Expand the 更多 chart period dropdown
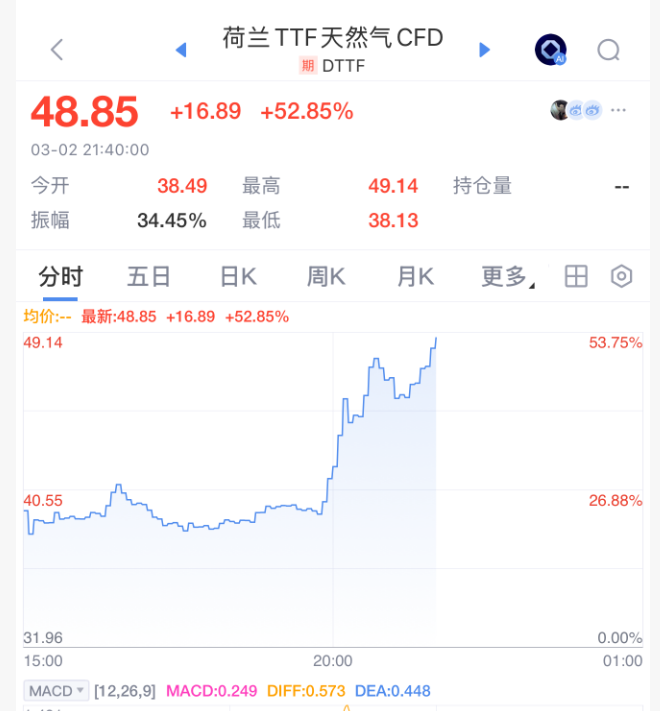The image size is (660, 711). (x=507, y=277)
